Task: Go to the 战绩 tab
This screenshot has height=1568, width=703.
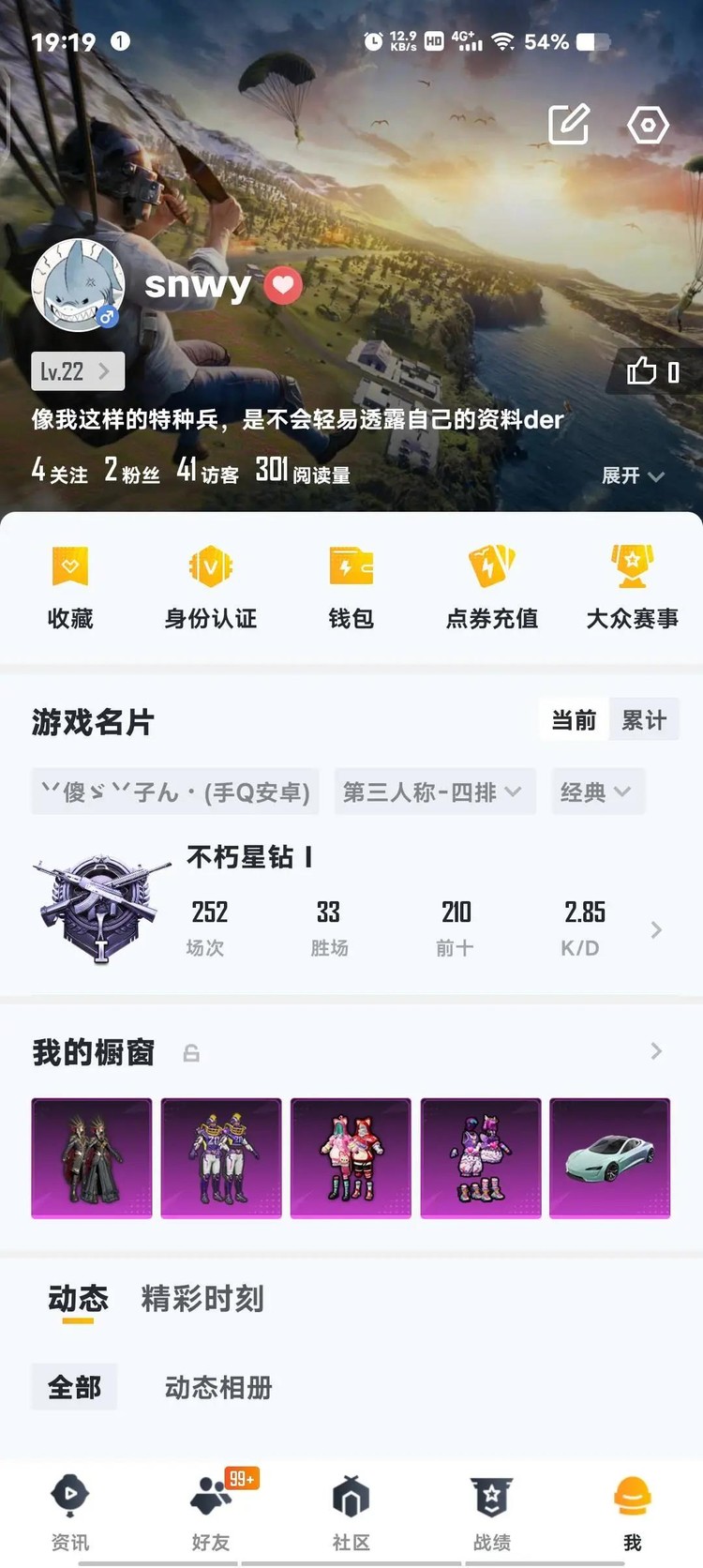Action: click(x=492, y=1510)
